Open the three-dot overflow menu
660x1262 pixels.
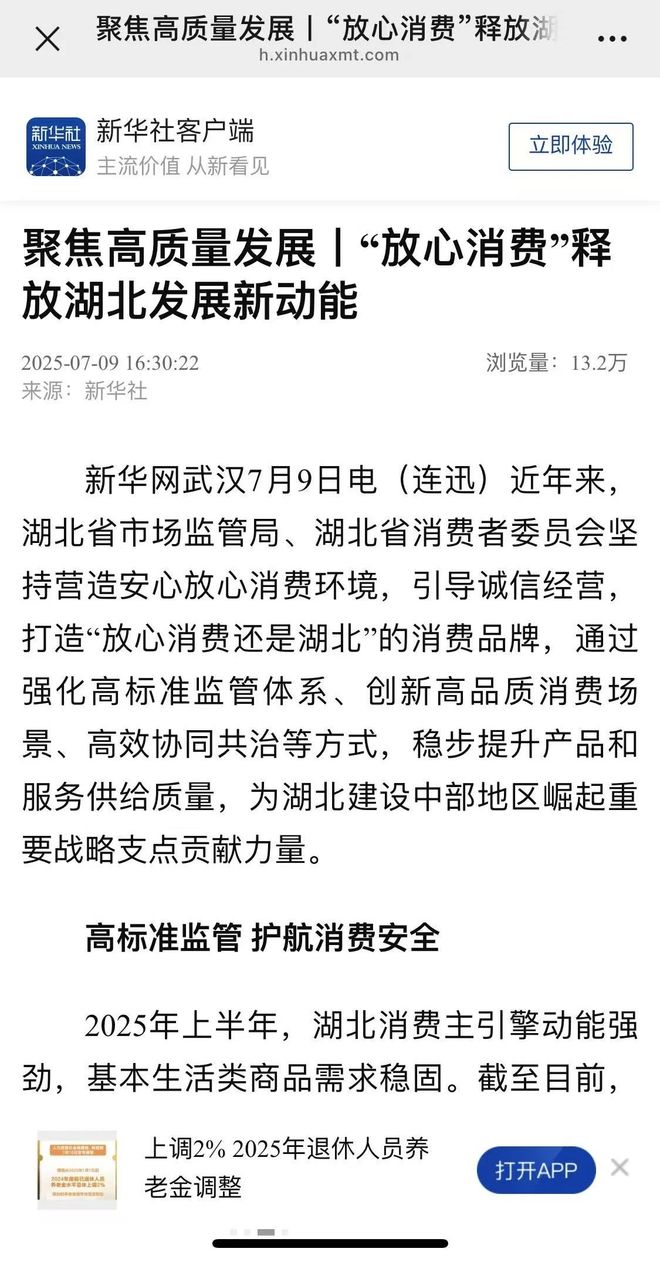(x=612, y=39)
